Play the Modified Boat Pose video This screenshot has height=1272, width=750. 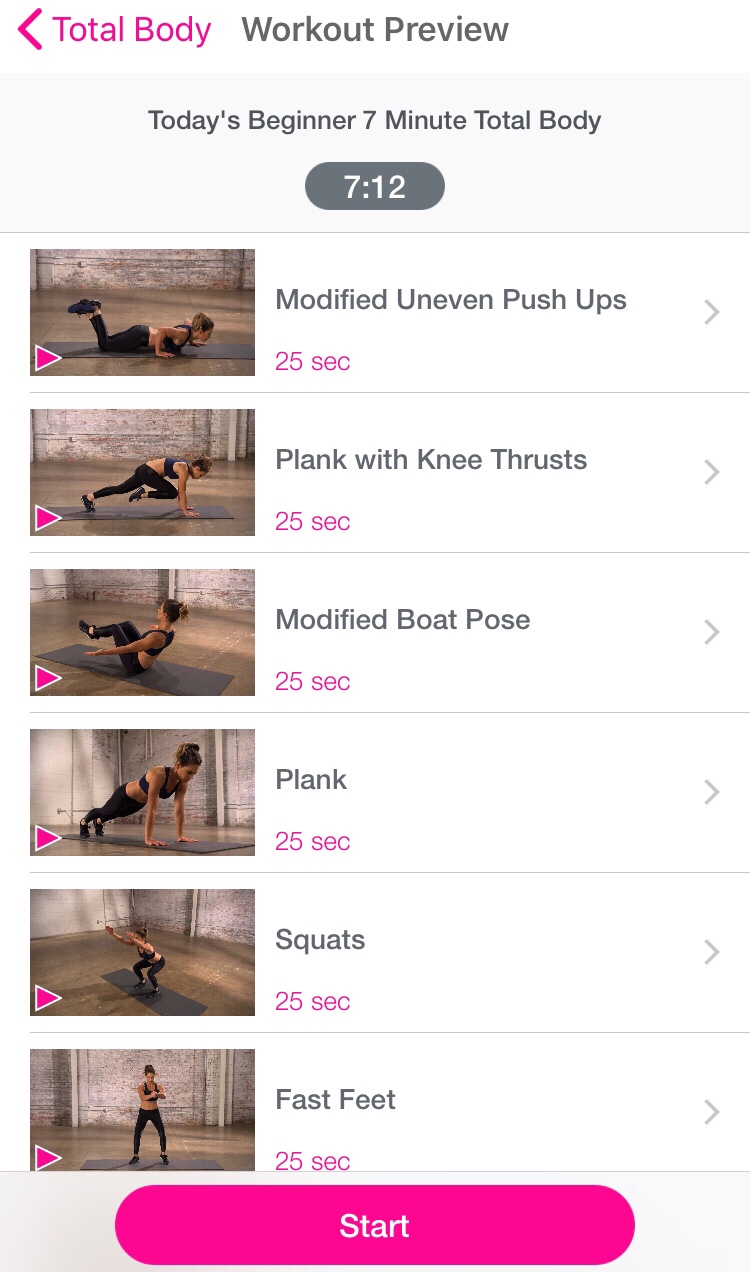click(142, 632)
